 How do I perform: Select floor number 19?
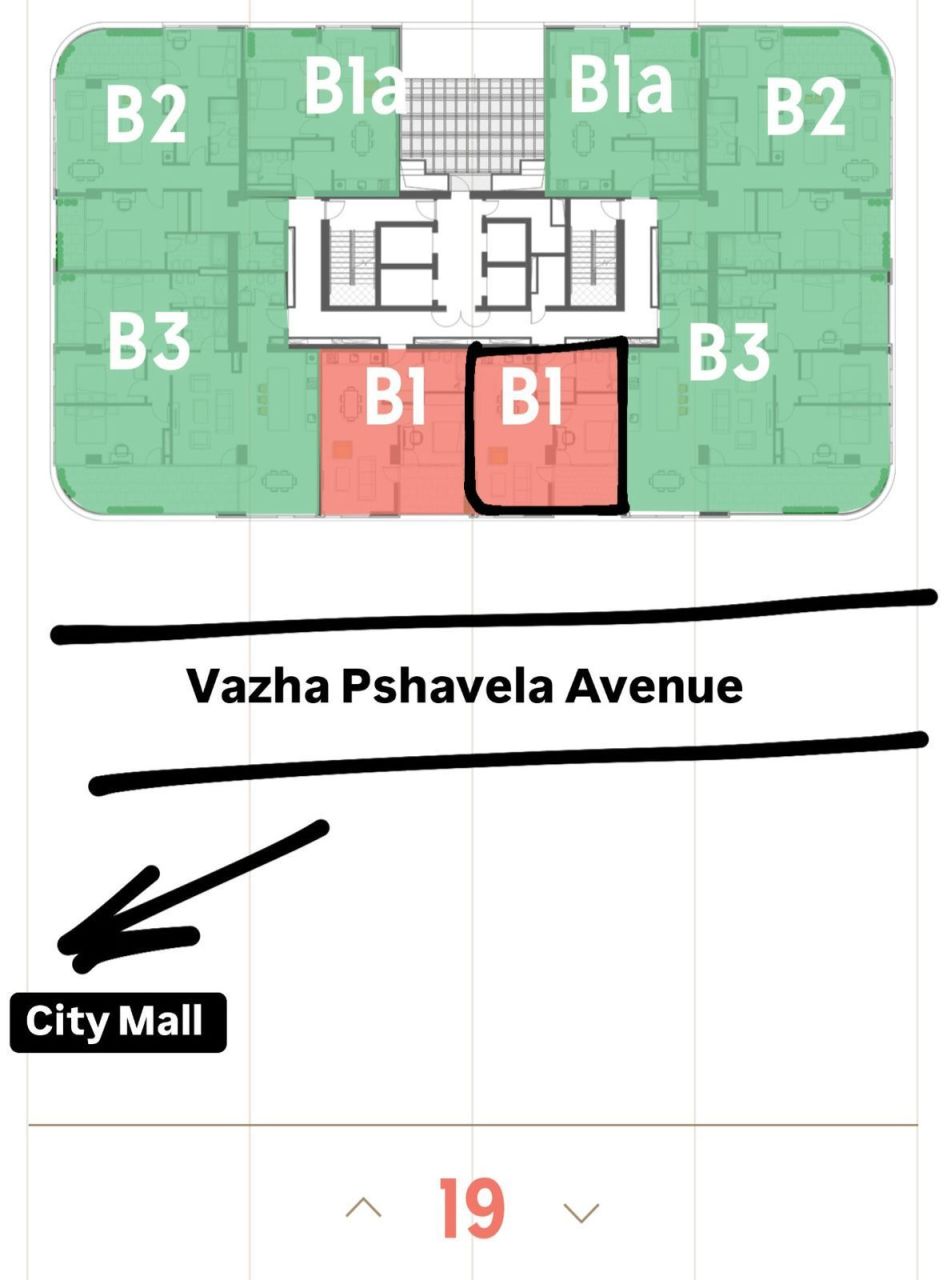coord(470,1207)
